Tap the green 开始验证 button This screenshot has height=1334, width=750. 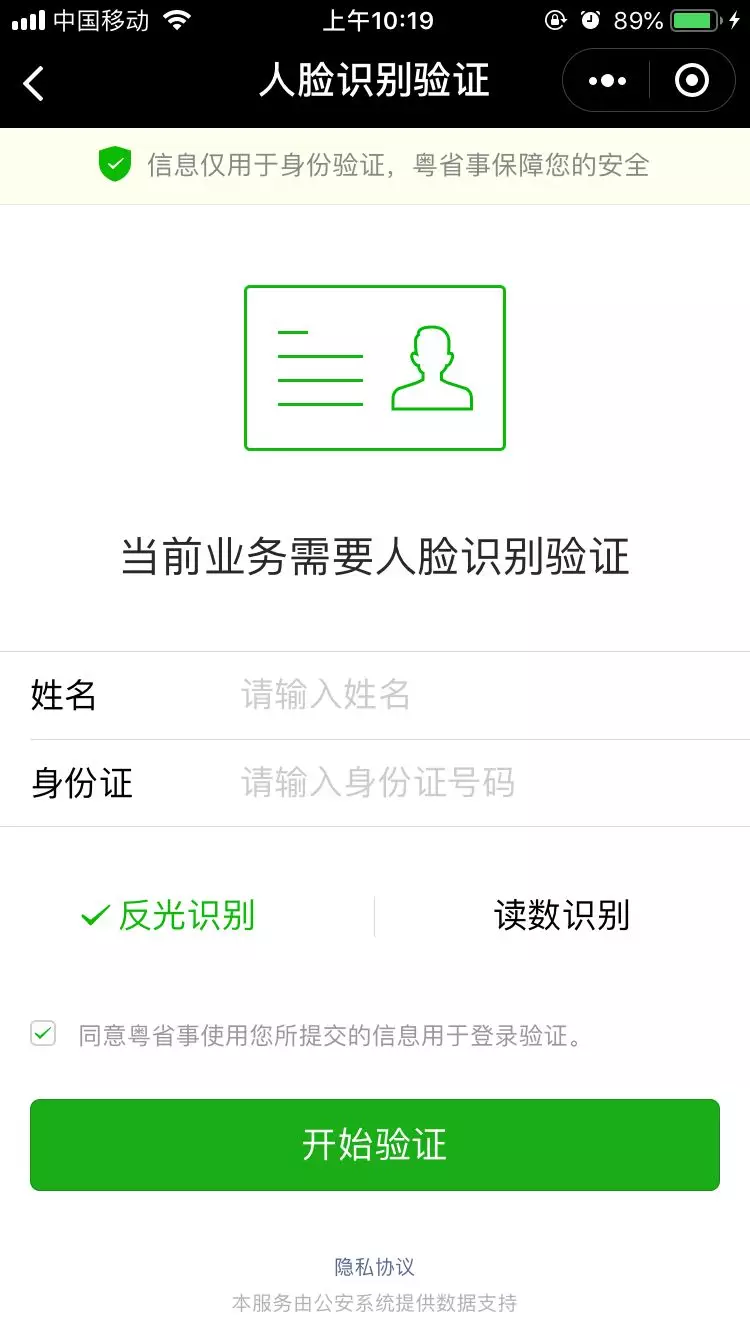click(375, 1145)
